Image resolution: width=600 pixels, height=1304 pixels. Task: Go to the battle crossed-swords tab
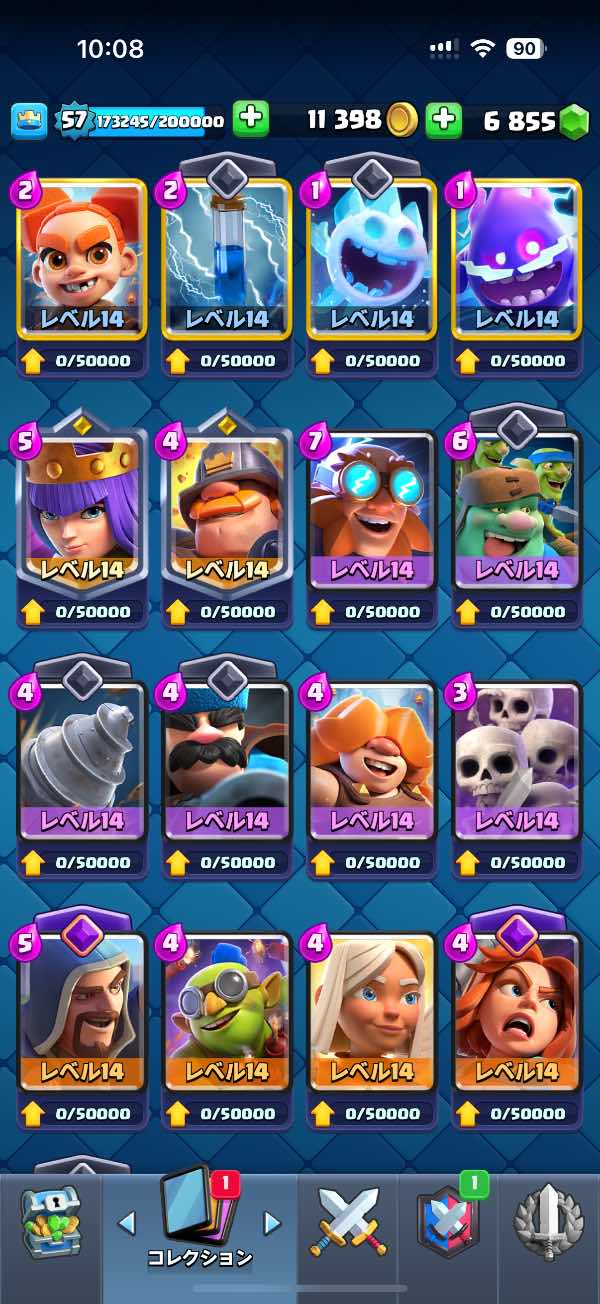(346, 1222)
